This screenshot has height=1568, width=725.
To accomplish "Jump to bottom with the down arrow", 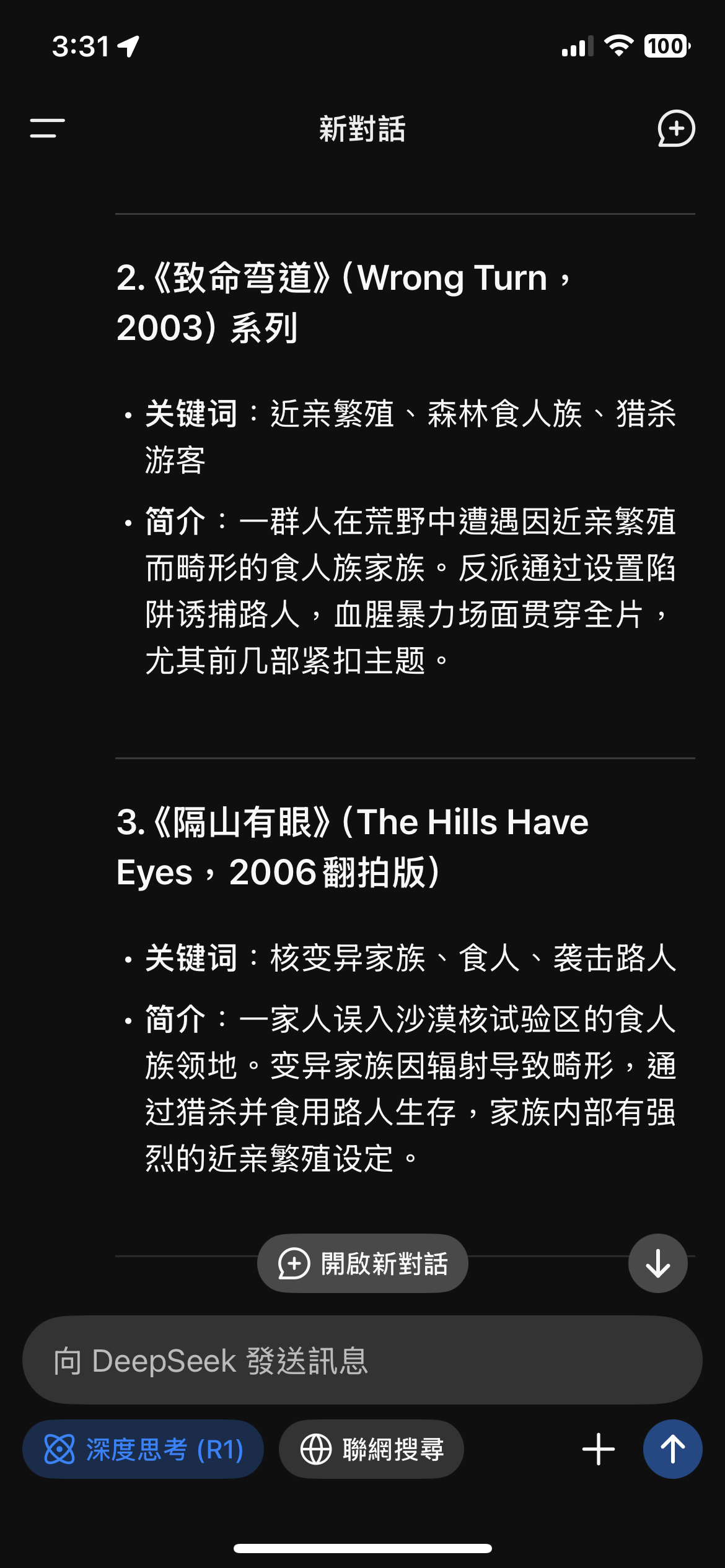I will click(657, 1263).
